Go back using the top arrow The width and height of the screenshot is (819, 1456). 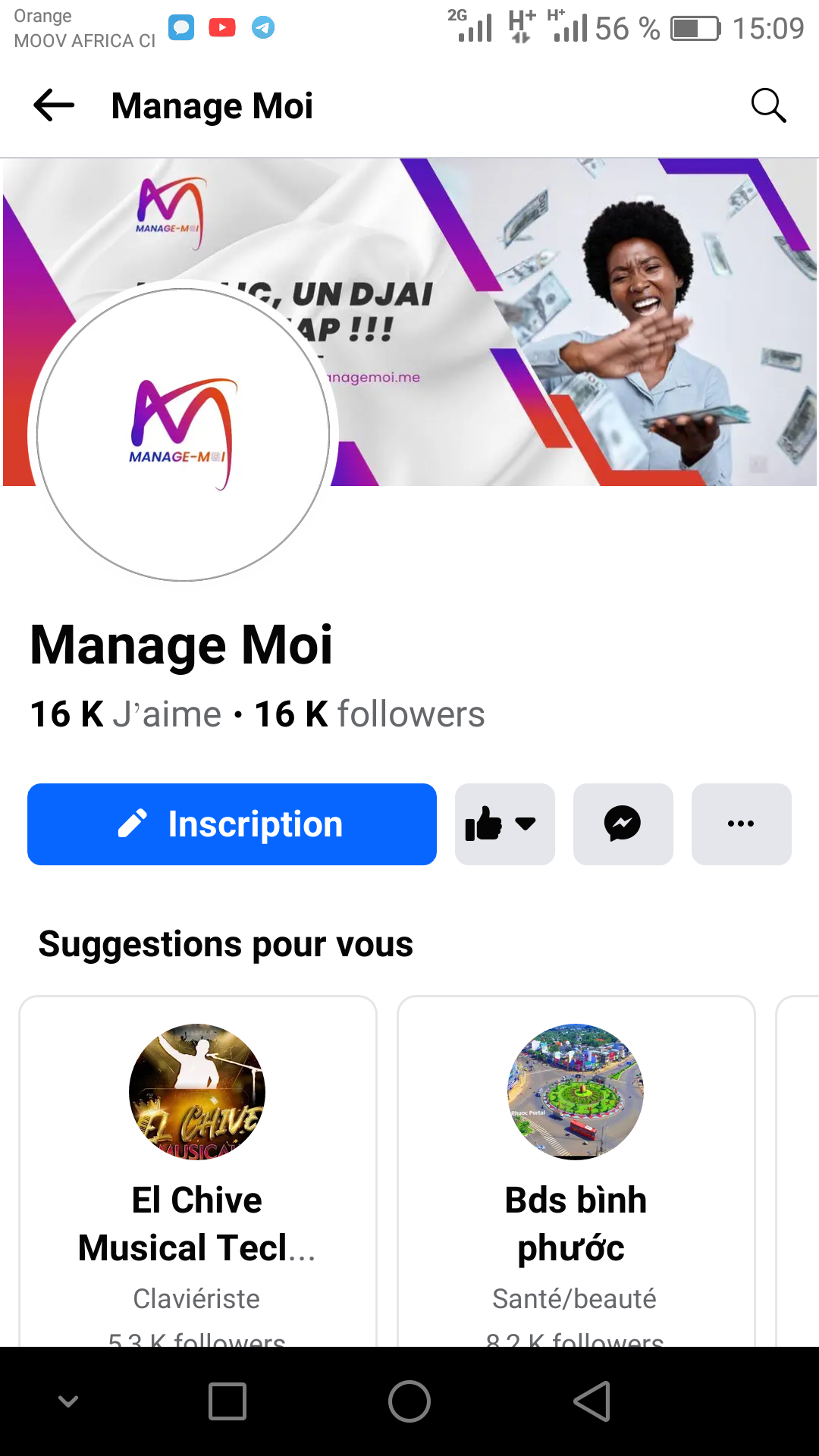(54, 105)
